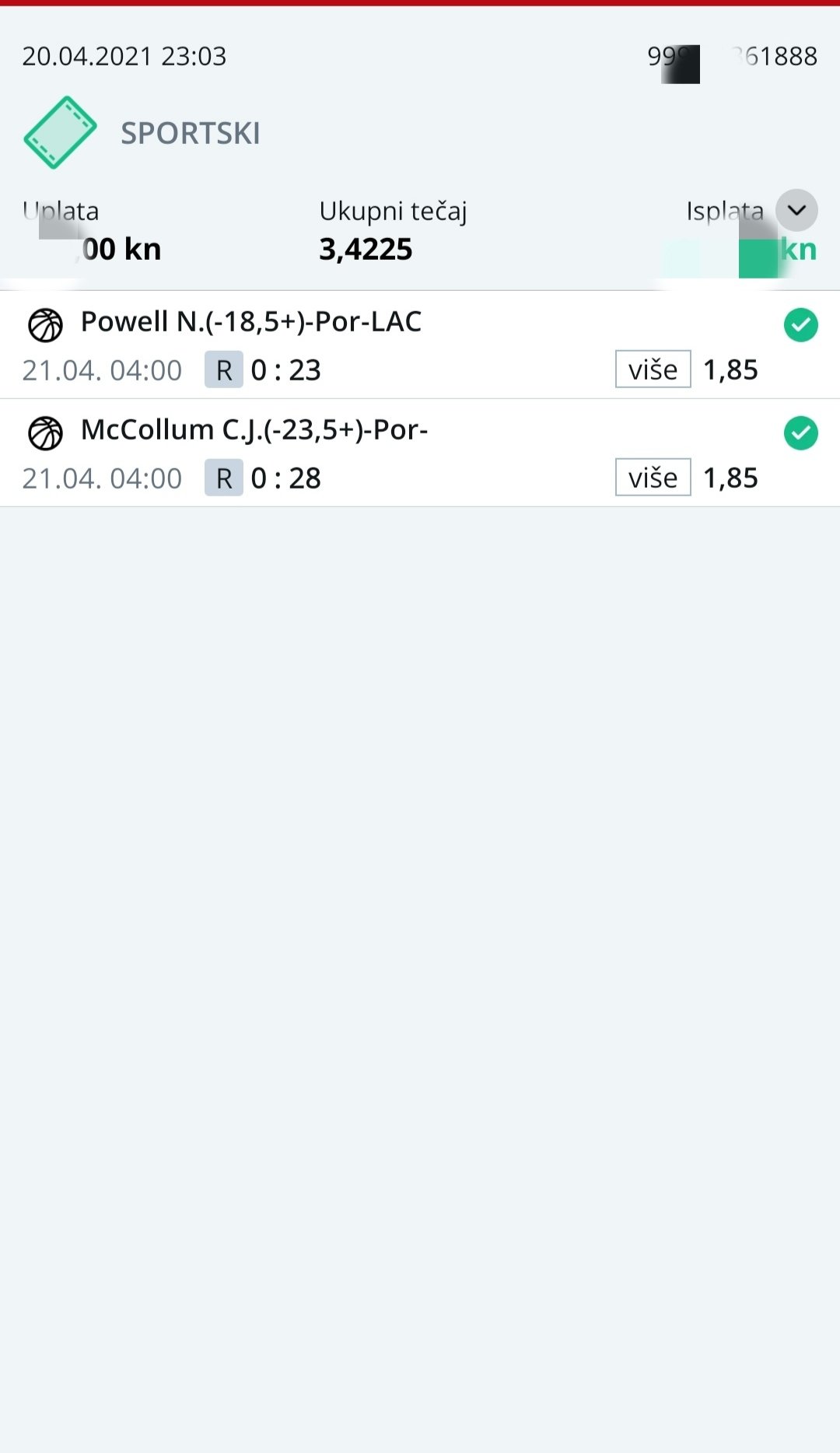Open the Powell N. bet row

(420, 345)
